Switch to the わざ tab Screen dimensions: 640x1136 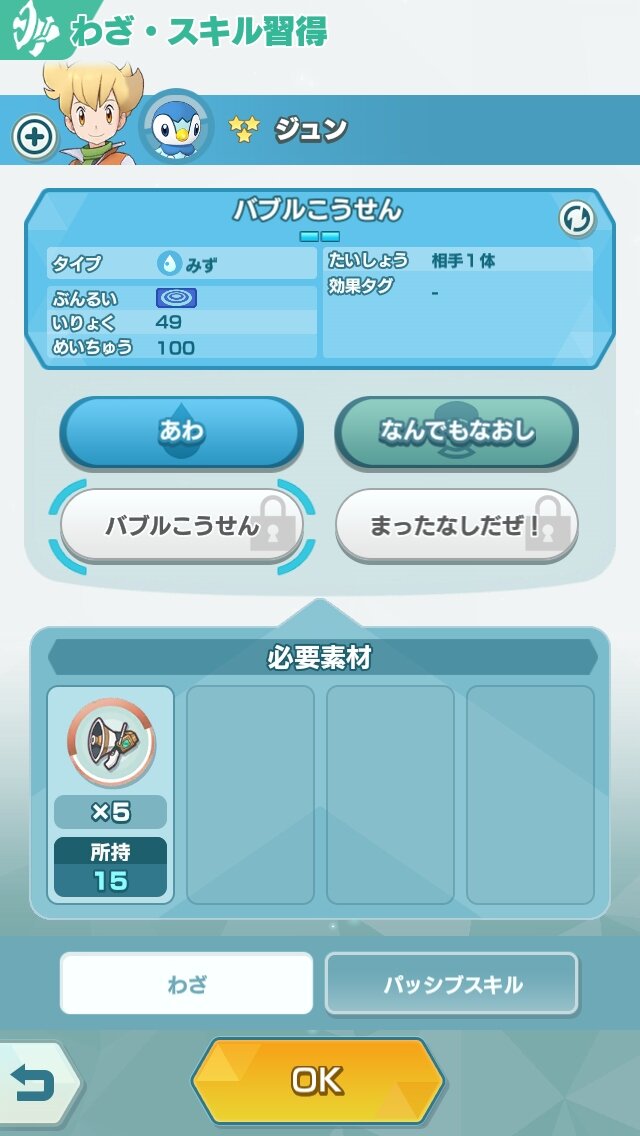coord(187,984)
